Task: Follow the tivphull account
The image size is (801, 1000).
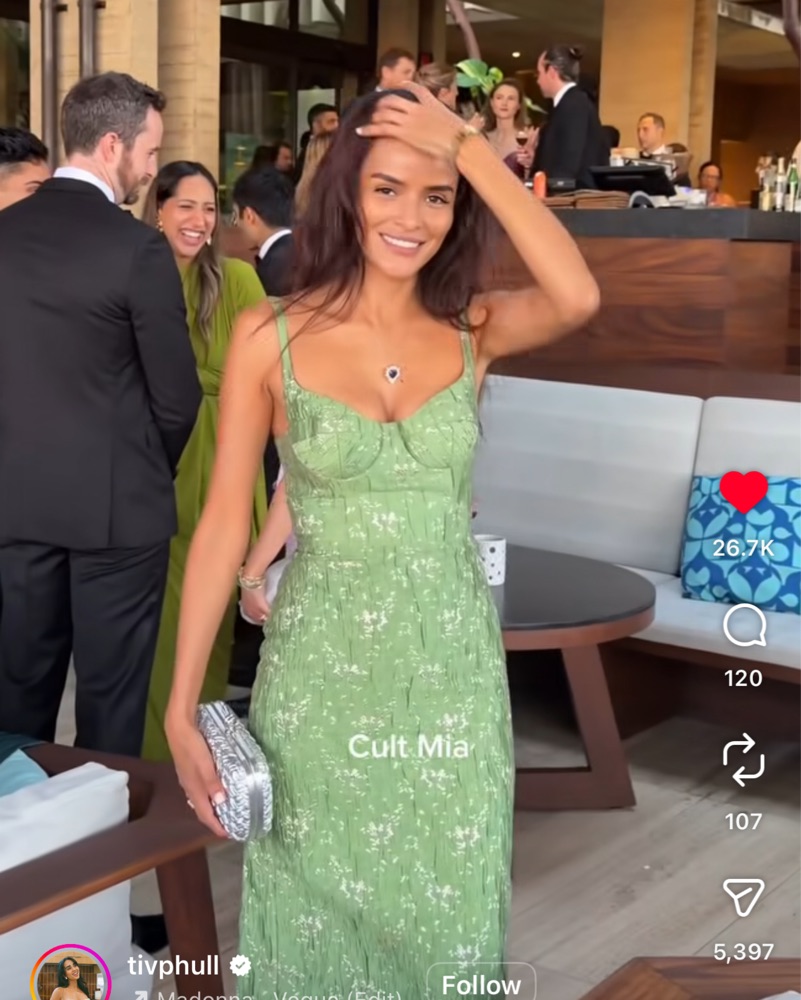Action: (x=481, y=984)
